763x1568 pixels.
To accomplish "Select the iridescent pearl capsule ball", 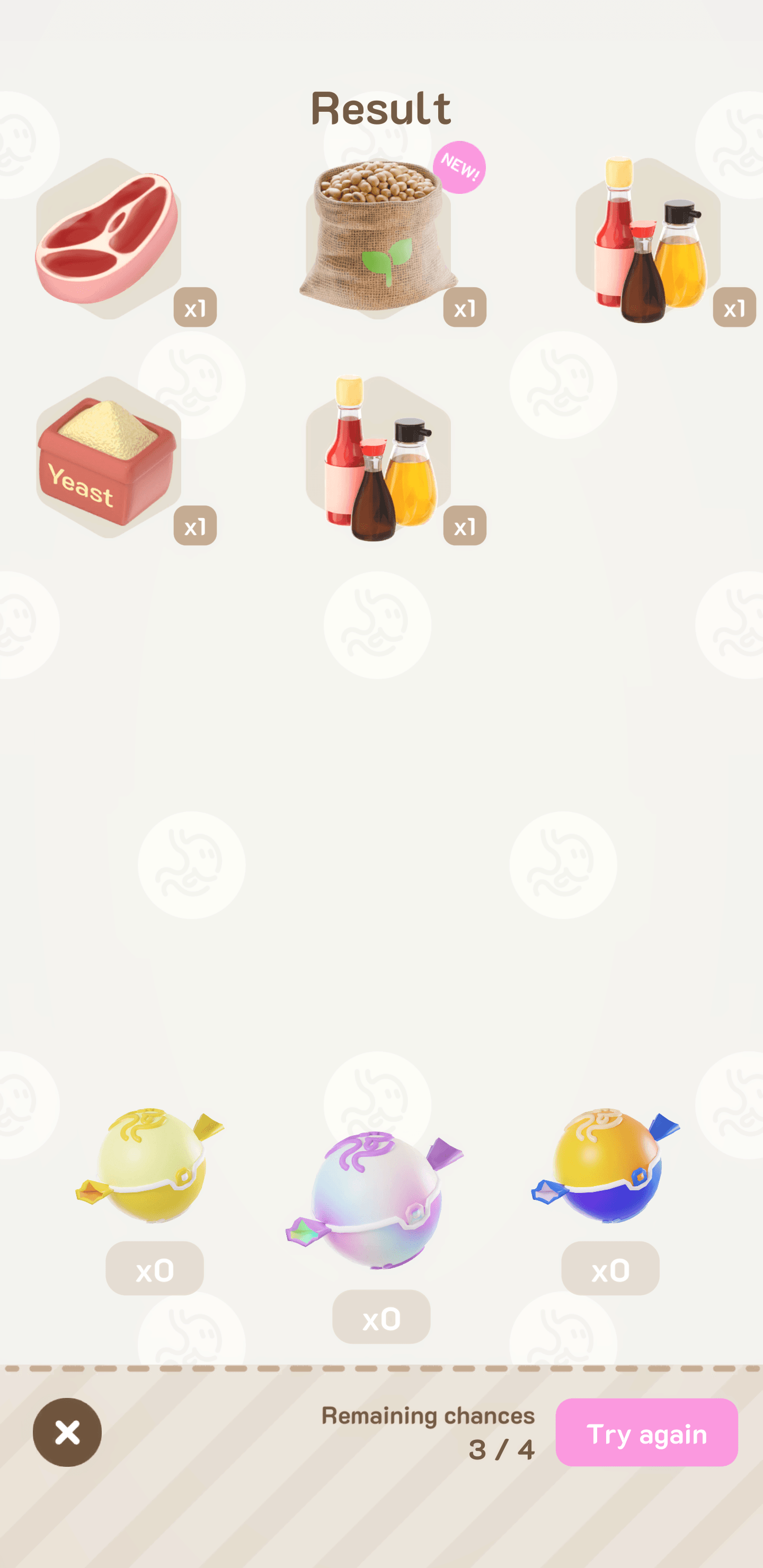I will point(376,1200).
